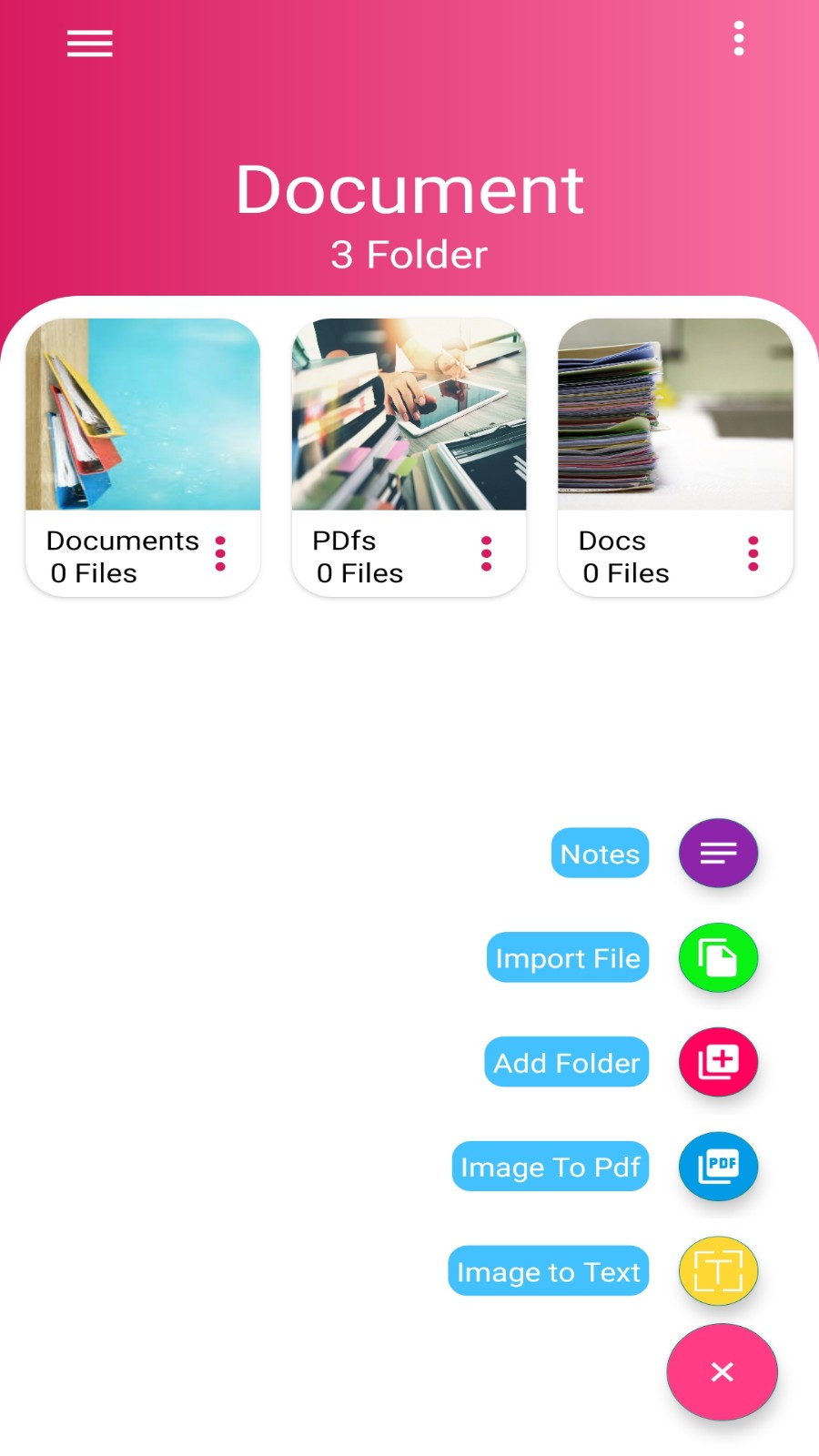
Task: Show options for the Documents folder
Action: point(220,553)
